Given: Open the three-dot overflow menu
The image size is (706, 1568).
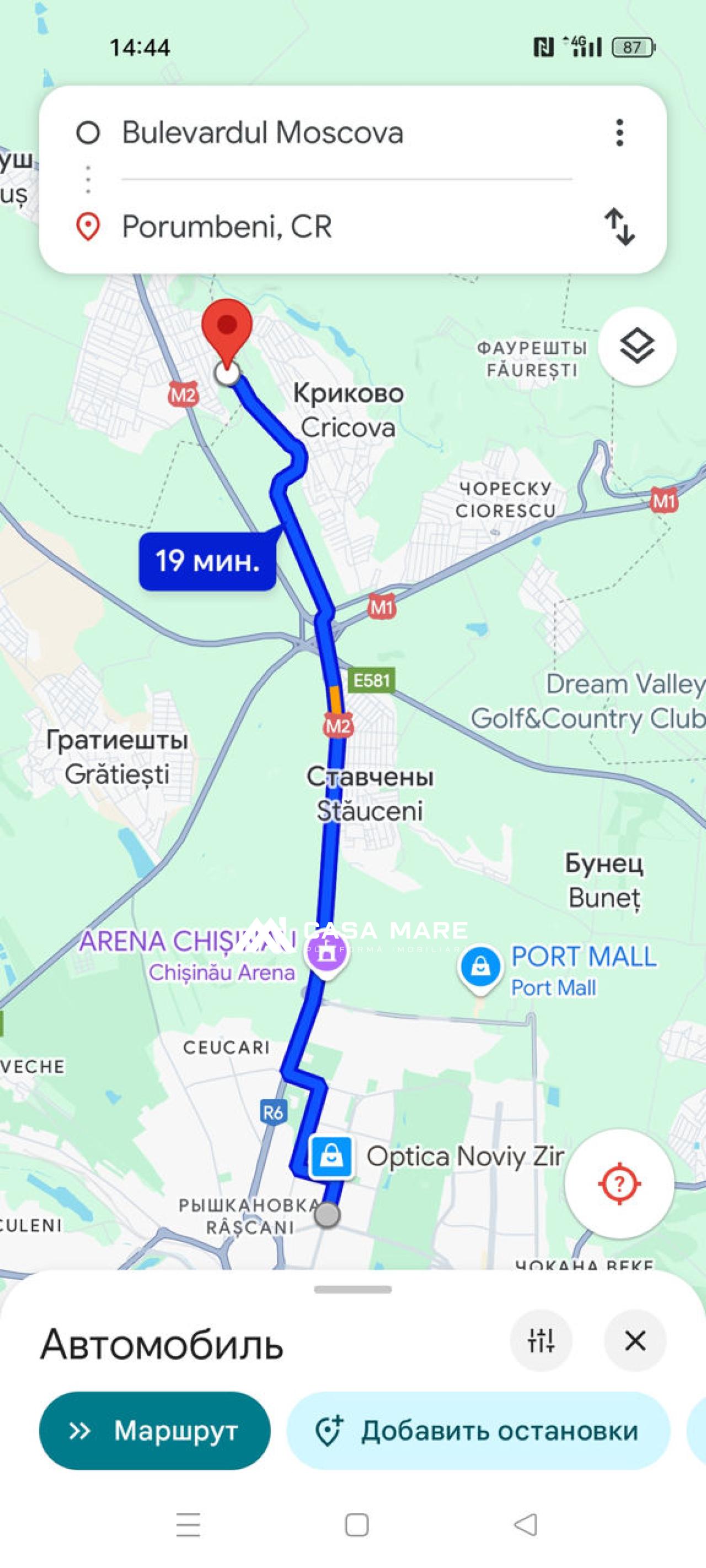Looking at the screenshot, I should coord(619,133).
